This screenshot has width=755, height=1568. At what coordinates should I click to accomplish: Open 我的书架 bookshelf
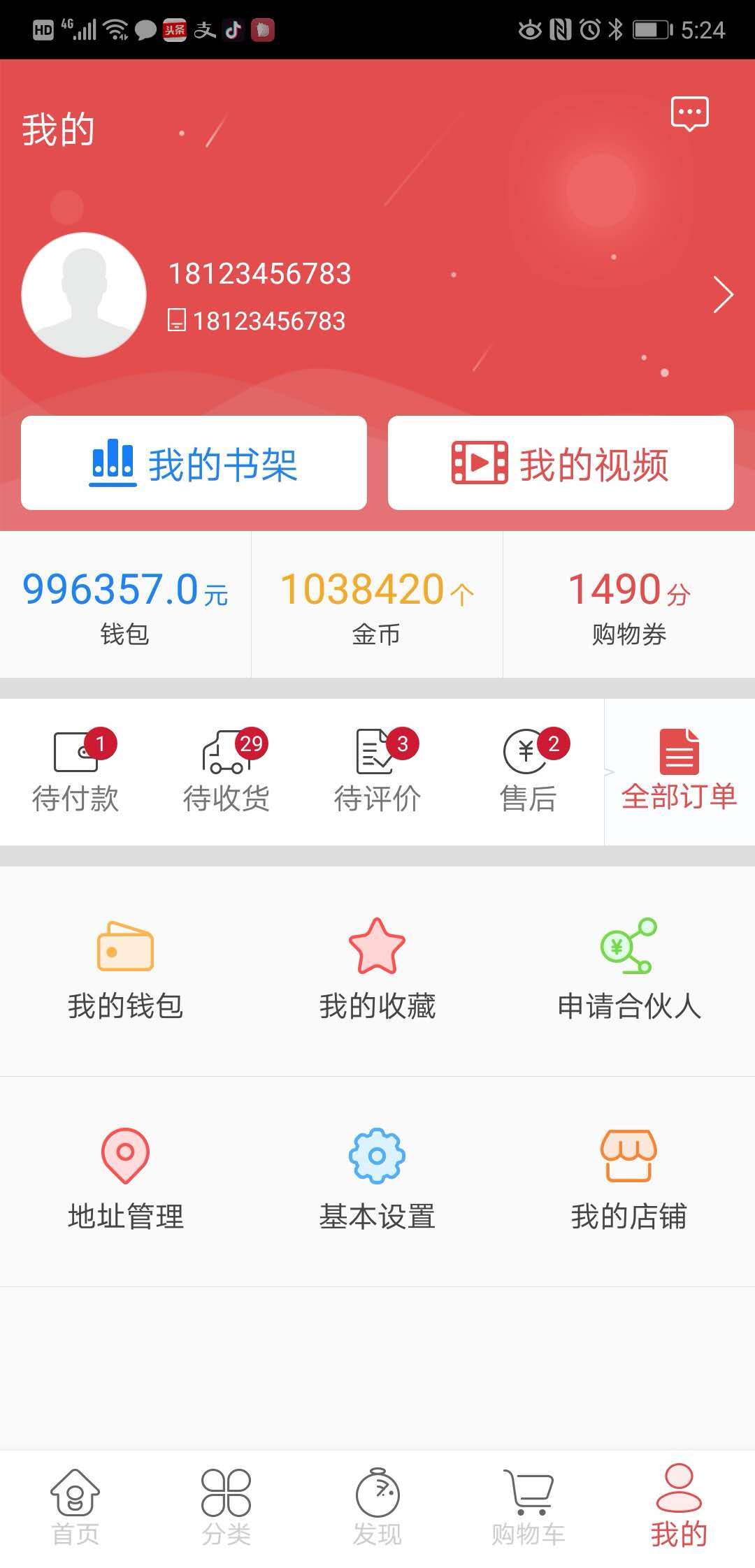[x=194, y=463]
